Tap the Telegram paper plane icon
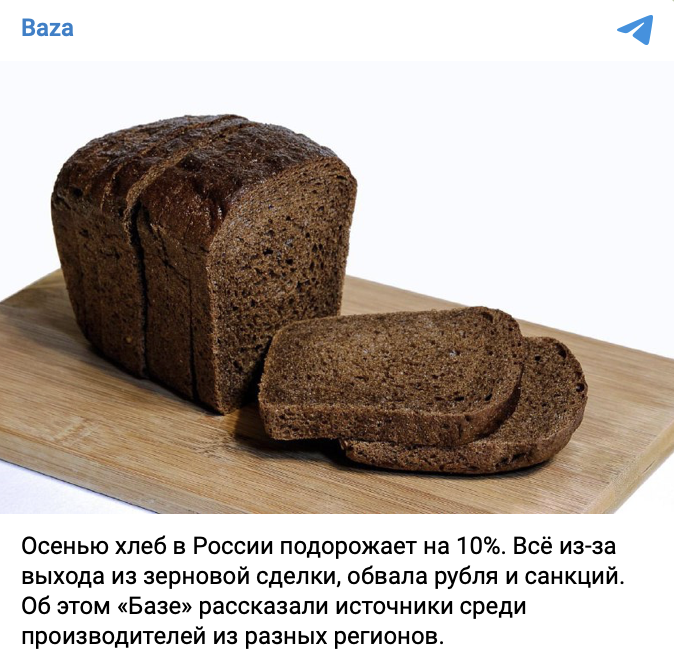 point(635,29)
